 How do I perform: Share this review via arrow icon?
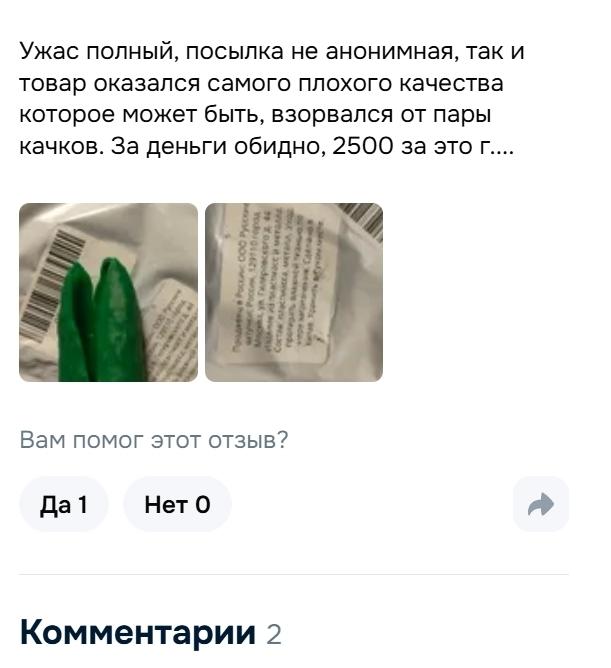pos(540,504)
